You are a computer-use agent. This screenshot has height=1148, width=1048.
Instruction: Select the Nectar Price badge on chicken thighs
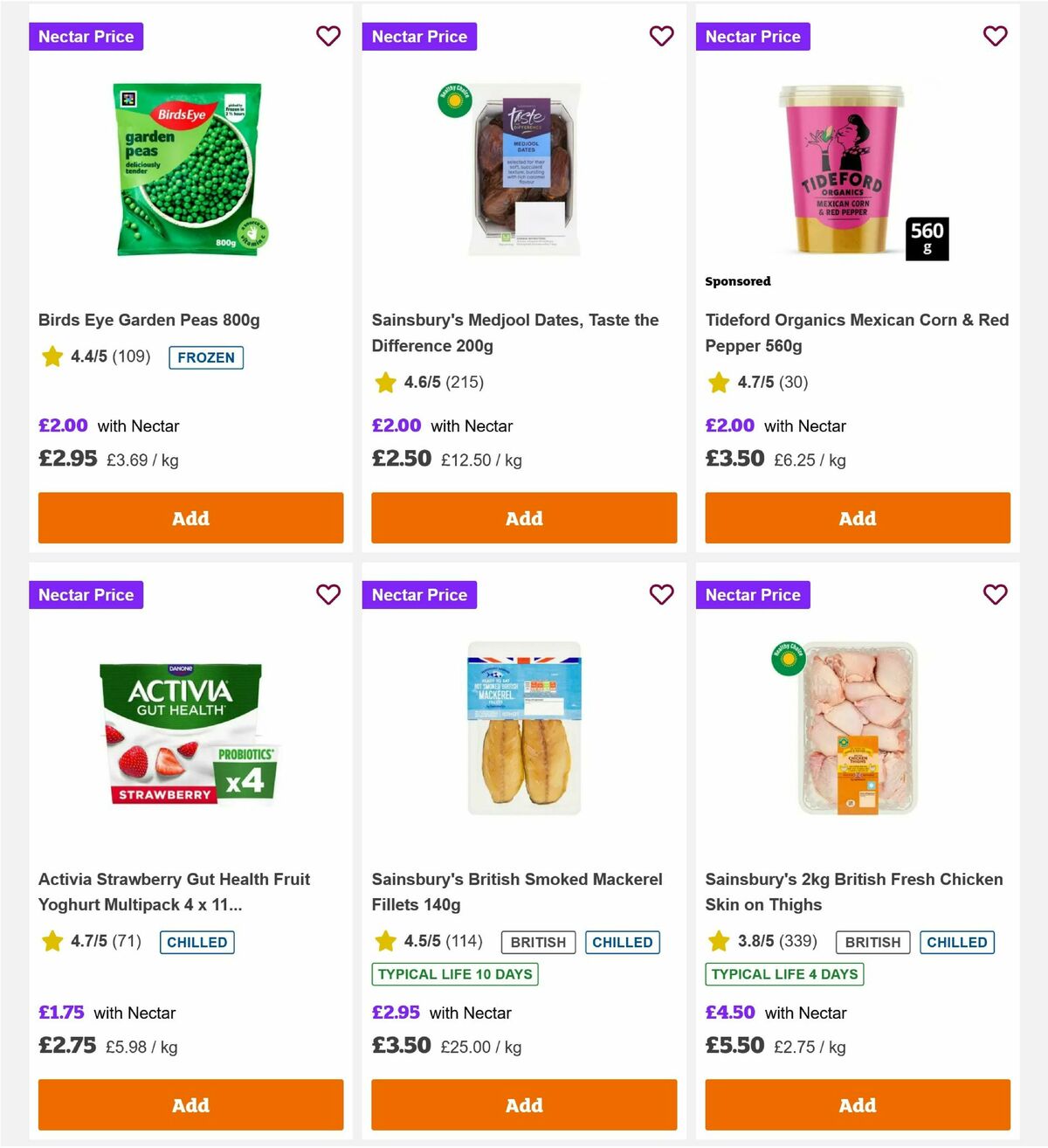pyautogui.click(x=753, y=594)
